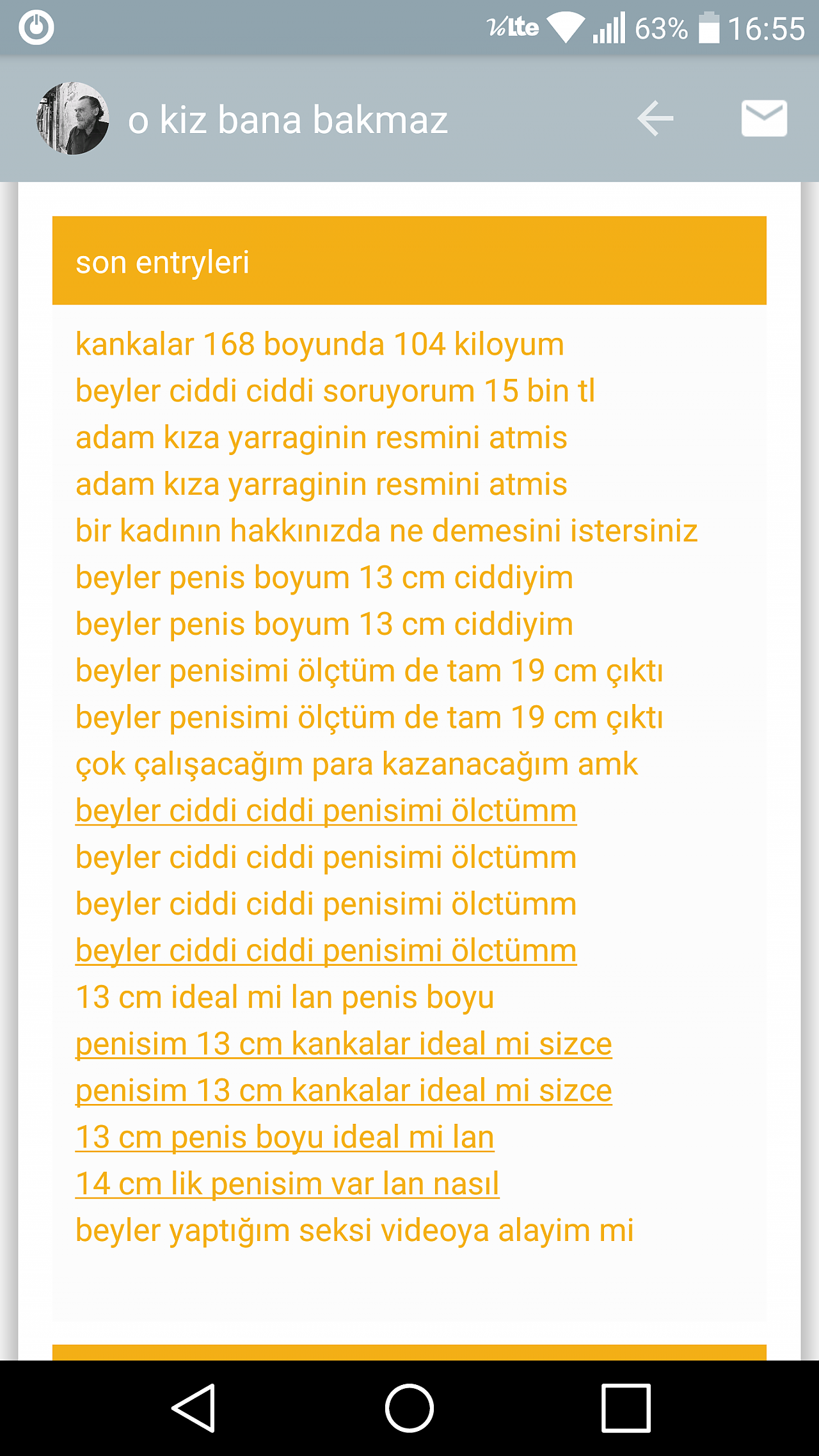Open 'çok çalışacağım para kazanacağım amk' entry
The height and width of the screenshot is (1456, 819).
(356, 764)
